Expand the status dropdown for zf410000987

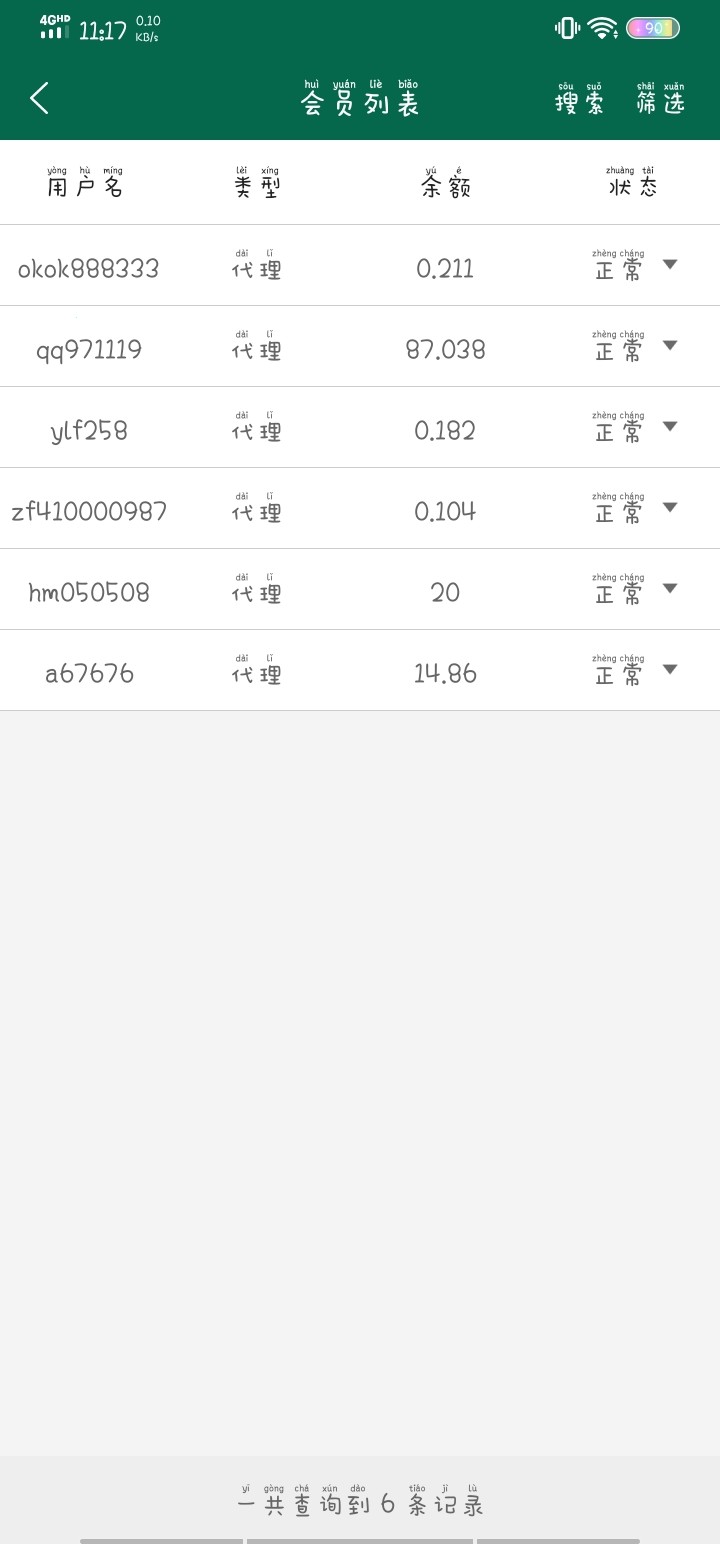pyautogui.click(x=670, y=507)
